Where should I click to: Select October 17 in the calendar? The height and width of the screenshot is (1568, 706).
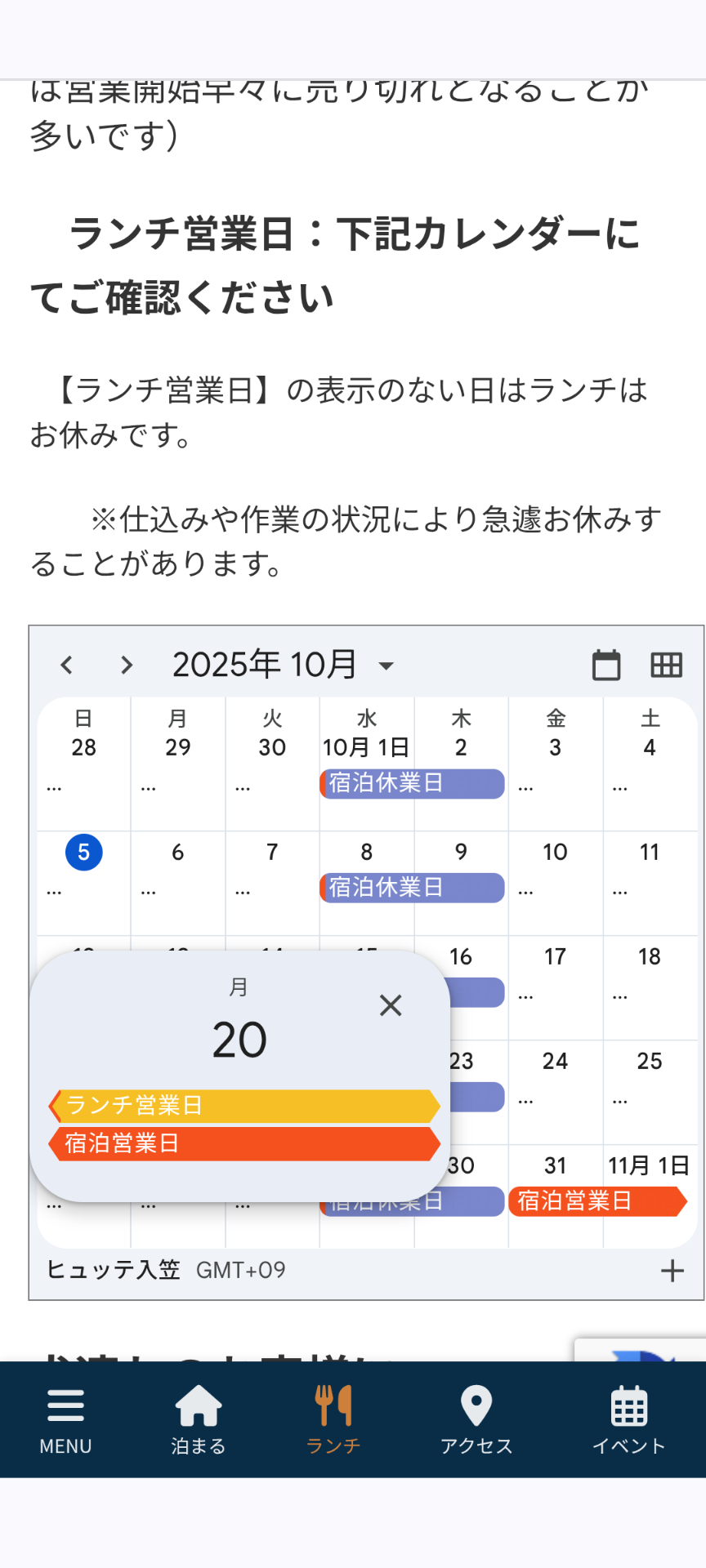click(555, 957)
